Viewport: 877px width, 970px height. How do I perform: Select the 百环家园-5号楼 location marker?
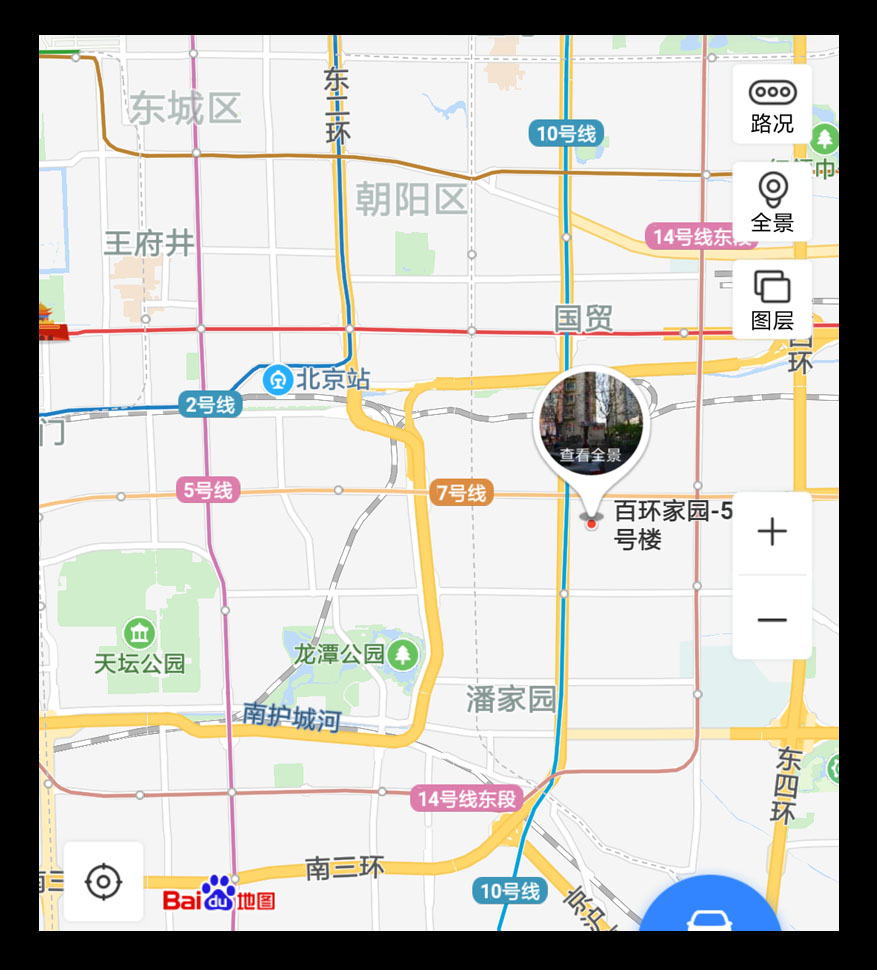[592, 523]
